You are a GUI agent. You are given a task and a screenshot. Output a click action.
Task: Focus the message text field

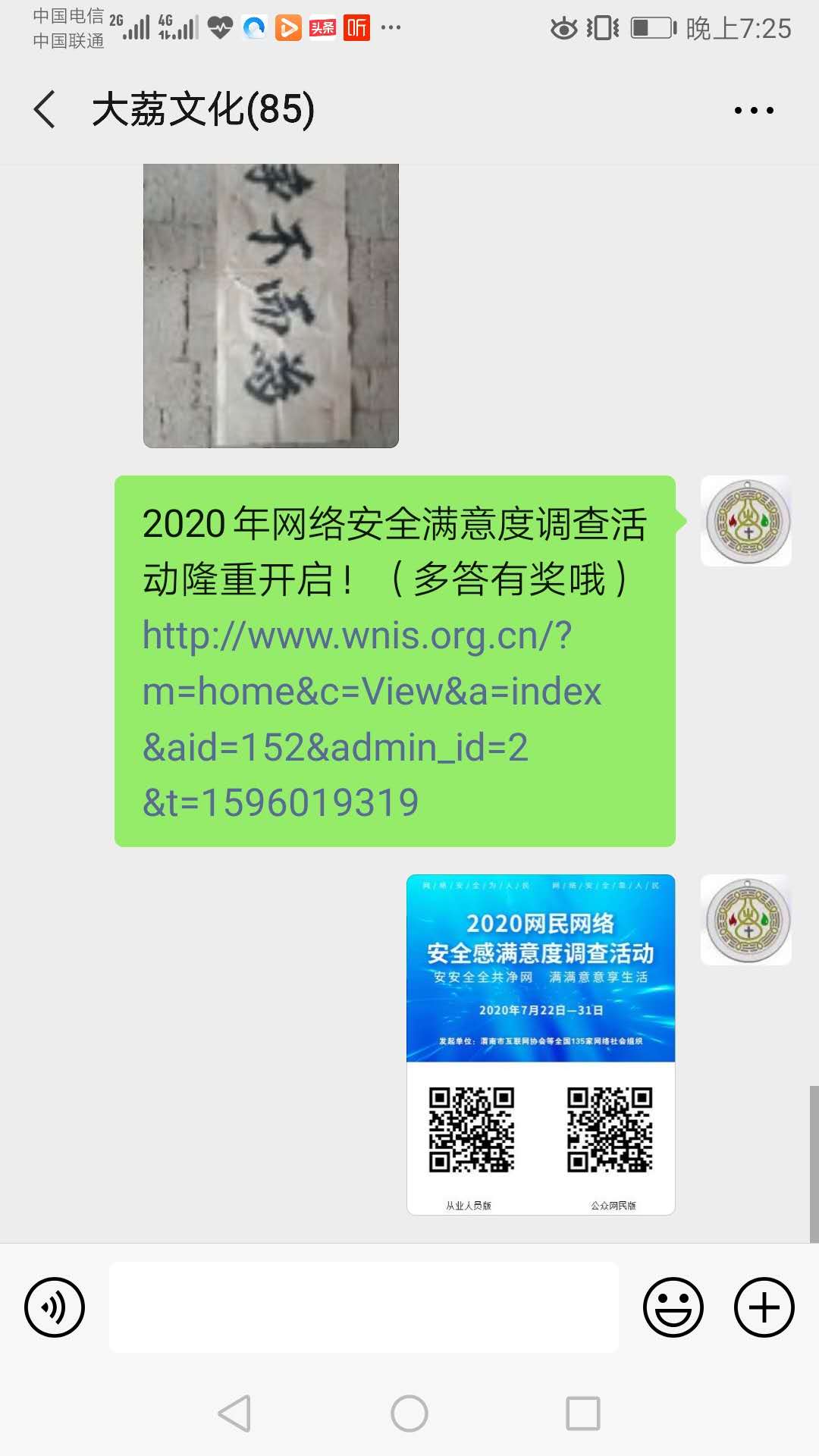pos(364,1307)
